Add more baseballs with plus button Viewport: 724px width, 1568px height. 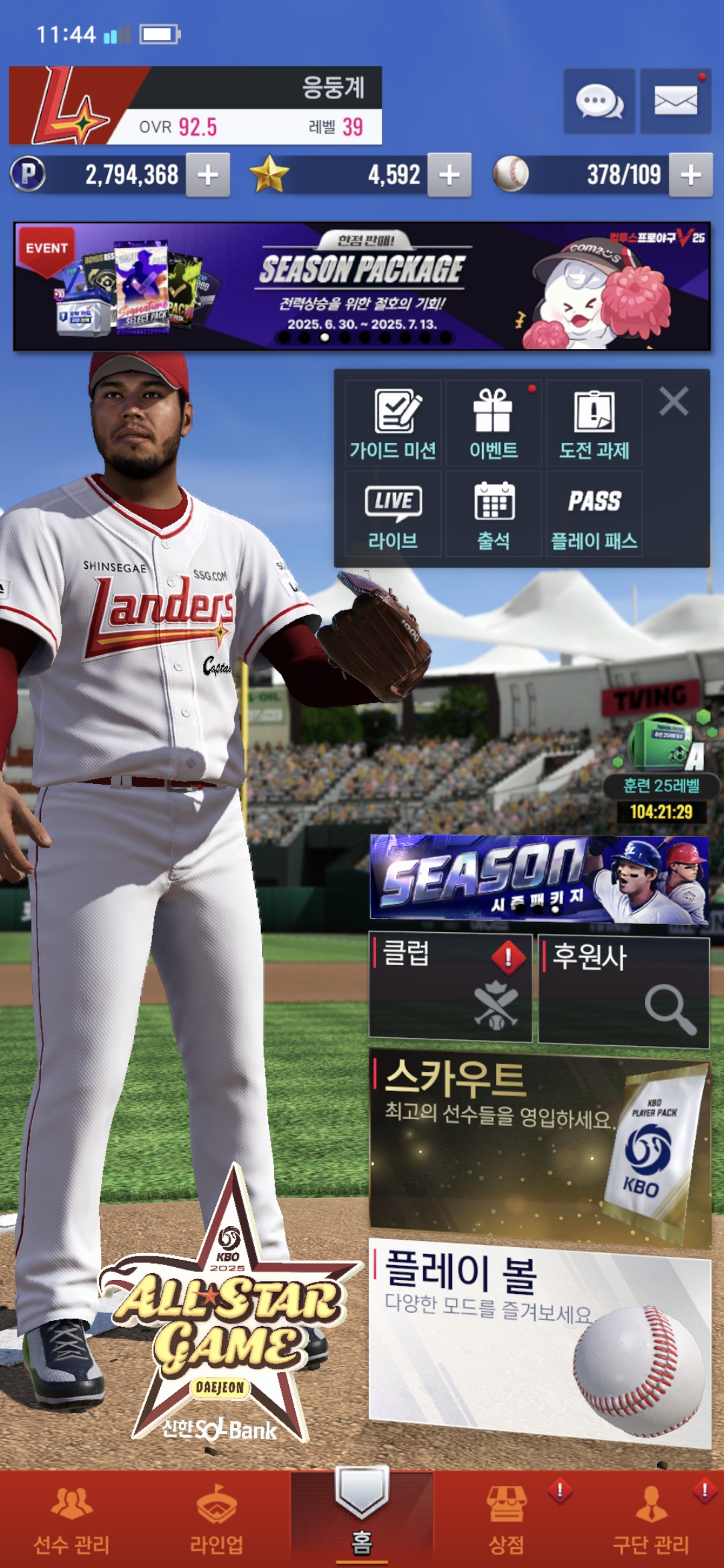click(690, 175)
